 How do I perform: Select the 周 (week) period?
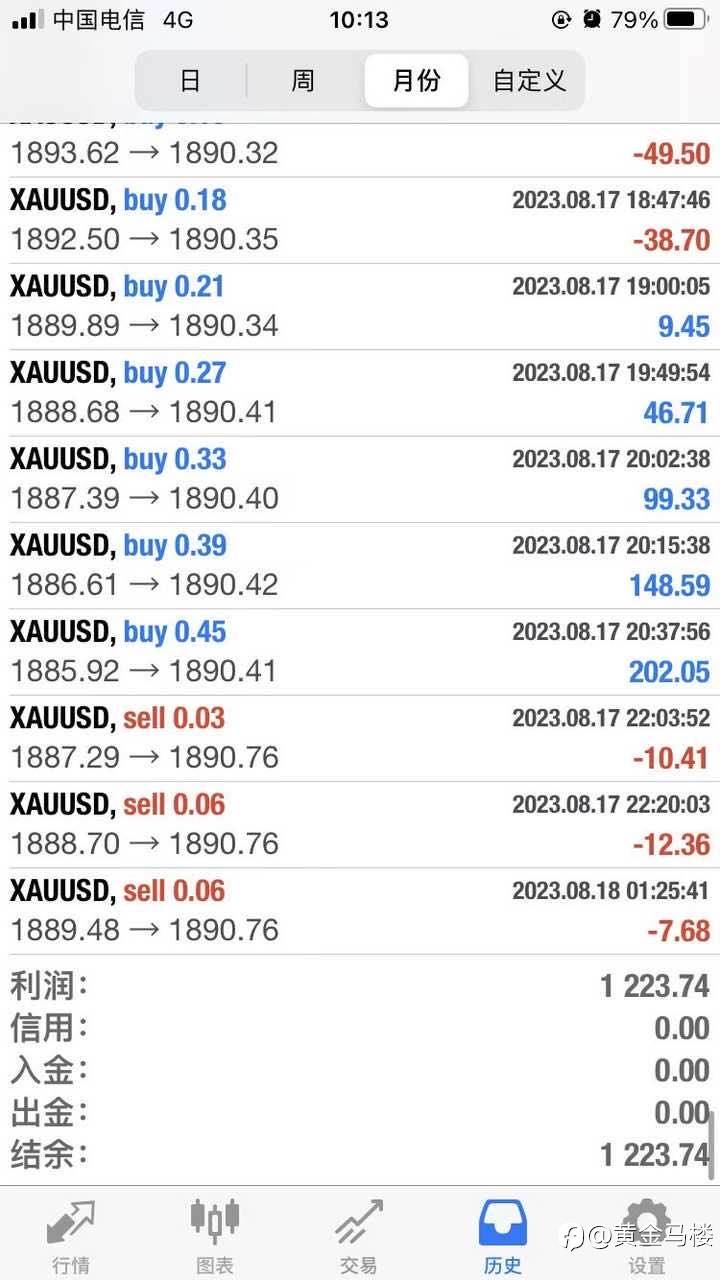pyautogui.click(x=303, y=80)
